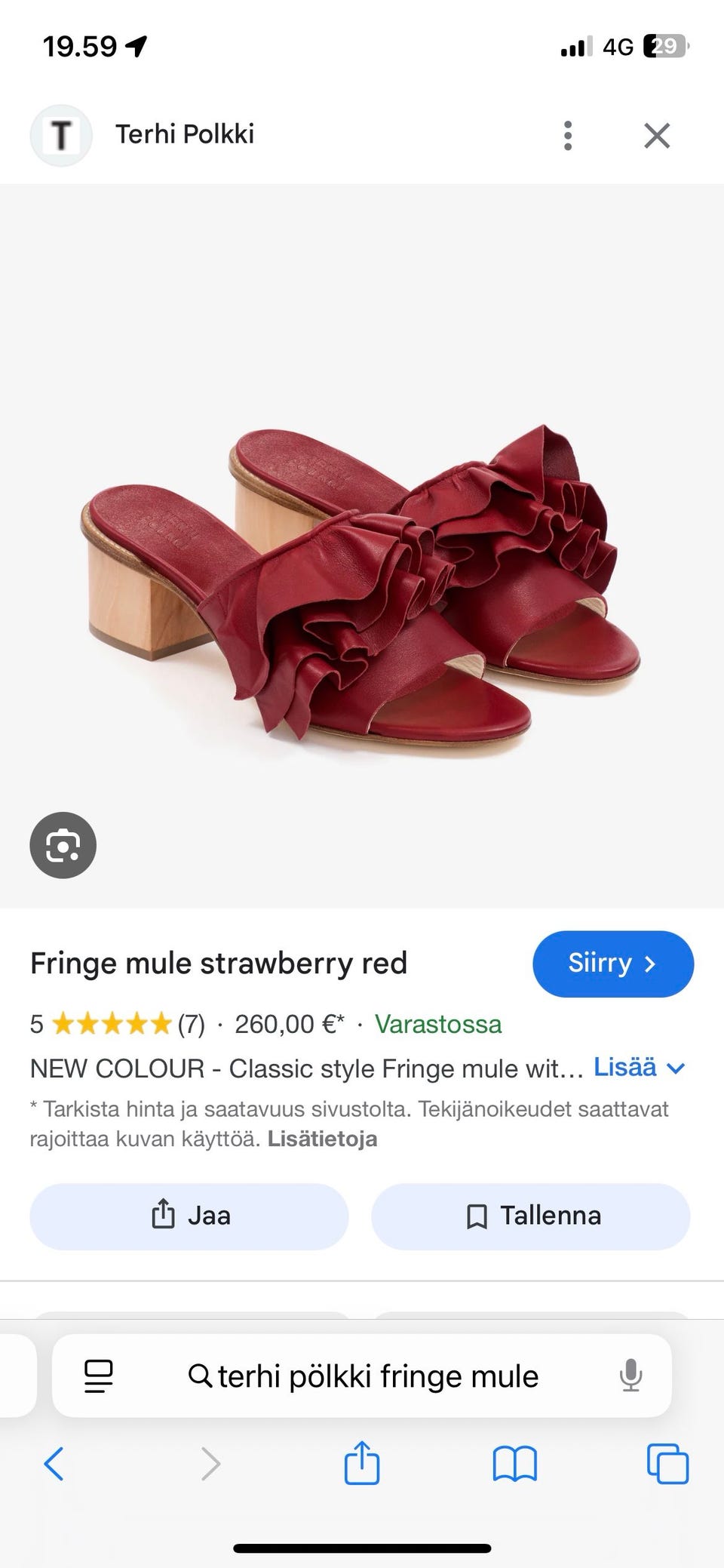Open Safari bookmarks

tap(514, 1464)
